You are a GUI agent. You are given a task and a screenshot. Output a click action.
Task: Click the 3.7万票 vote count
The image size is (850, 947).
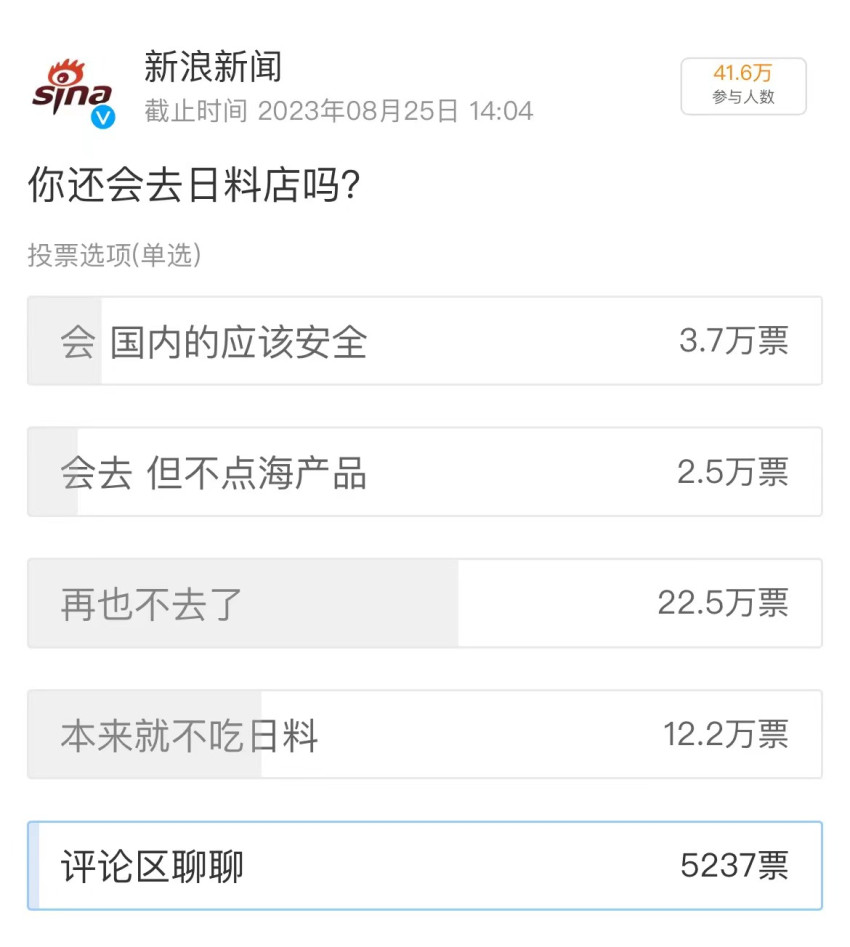735,340
